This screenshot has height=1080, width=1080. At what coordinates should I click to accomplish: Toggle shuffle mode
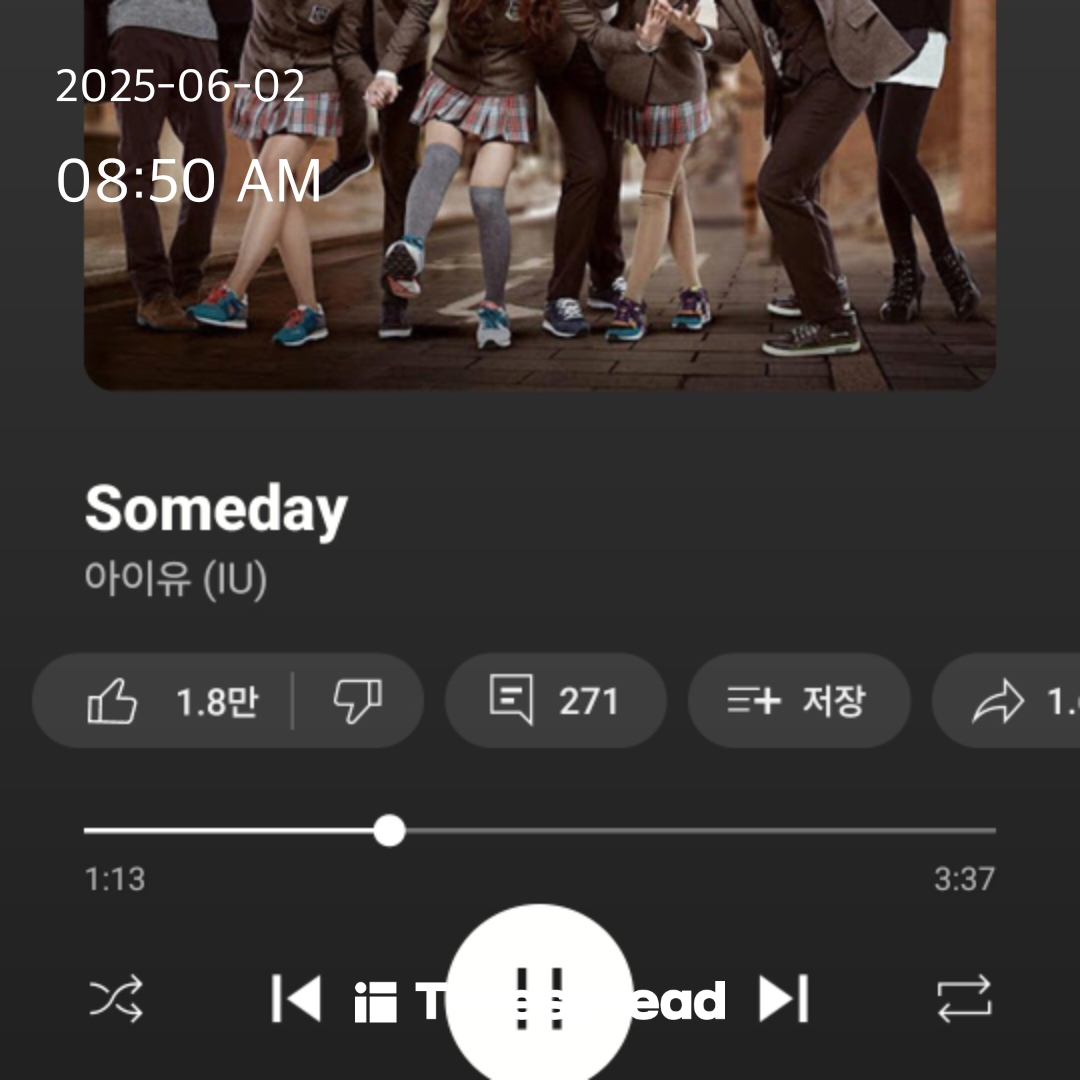116,999
